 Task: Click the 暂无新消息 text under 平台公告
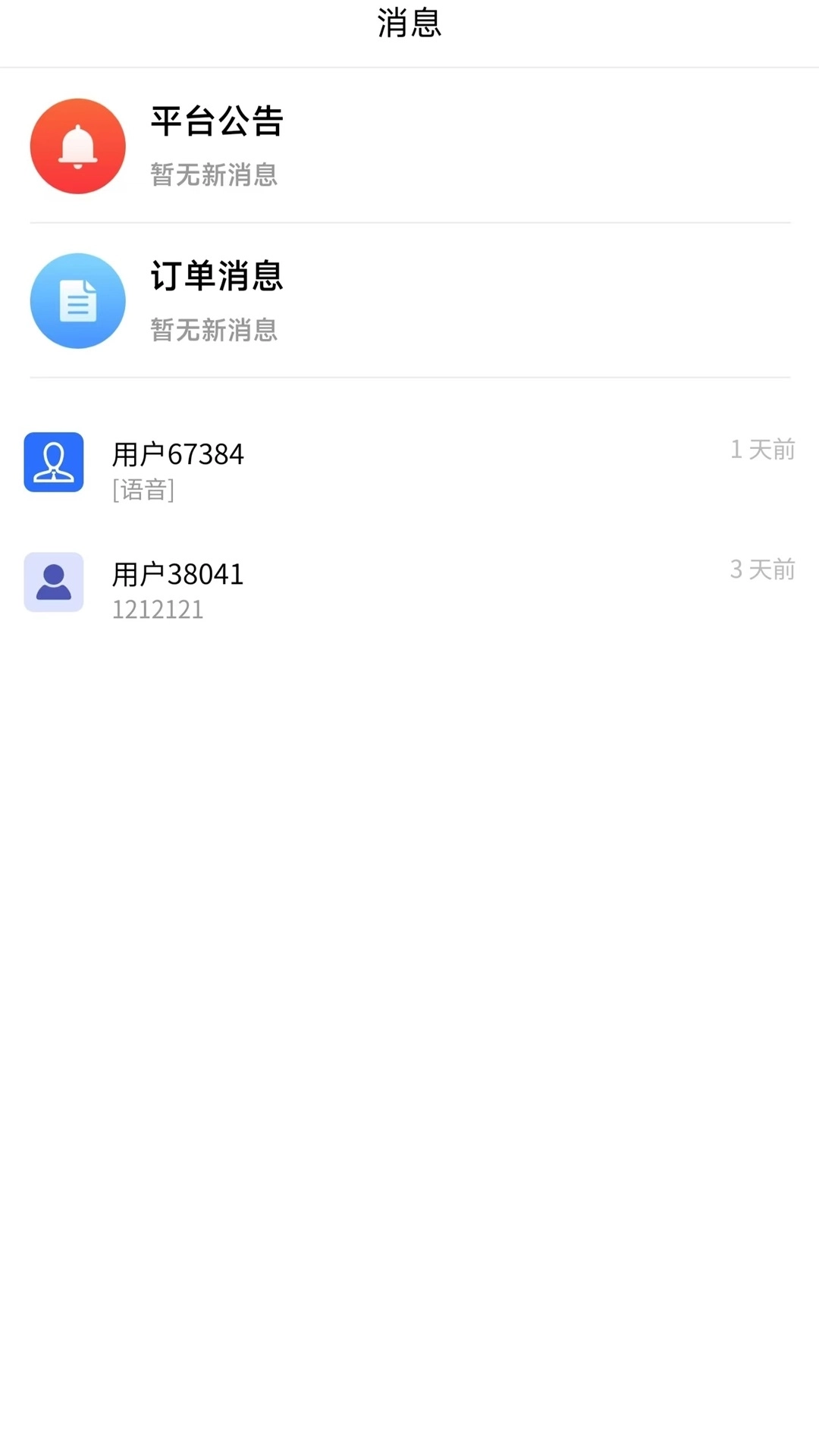tap(214, 175)
